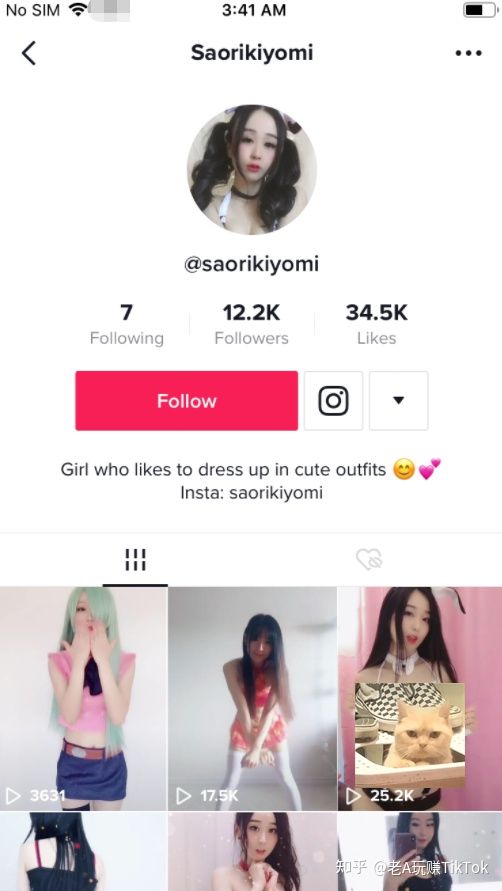
Task: Open the video with 3631 views
Action: tap(84, 698)
